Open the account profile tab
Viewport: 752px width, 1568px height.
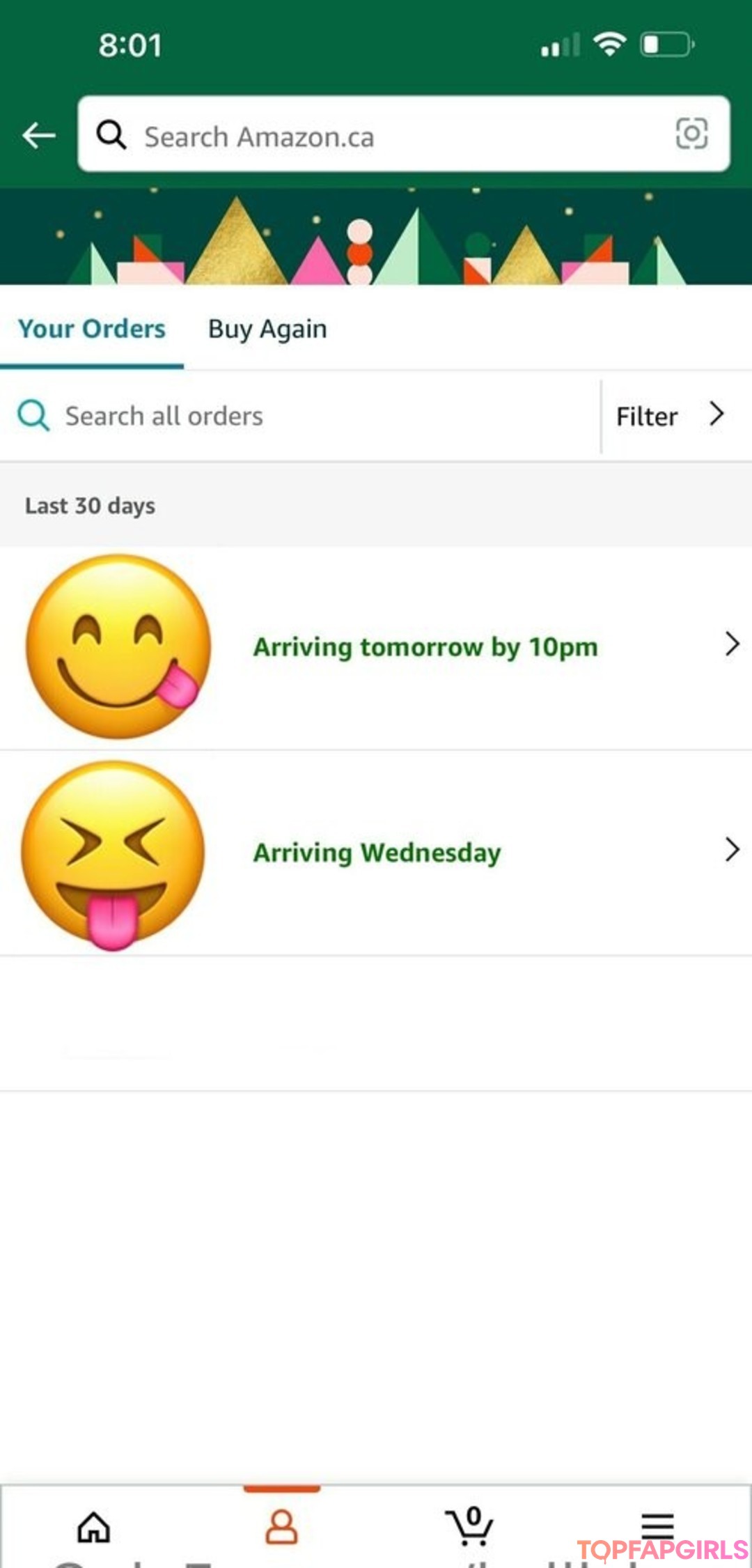(281, 1527)
